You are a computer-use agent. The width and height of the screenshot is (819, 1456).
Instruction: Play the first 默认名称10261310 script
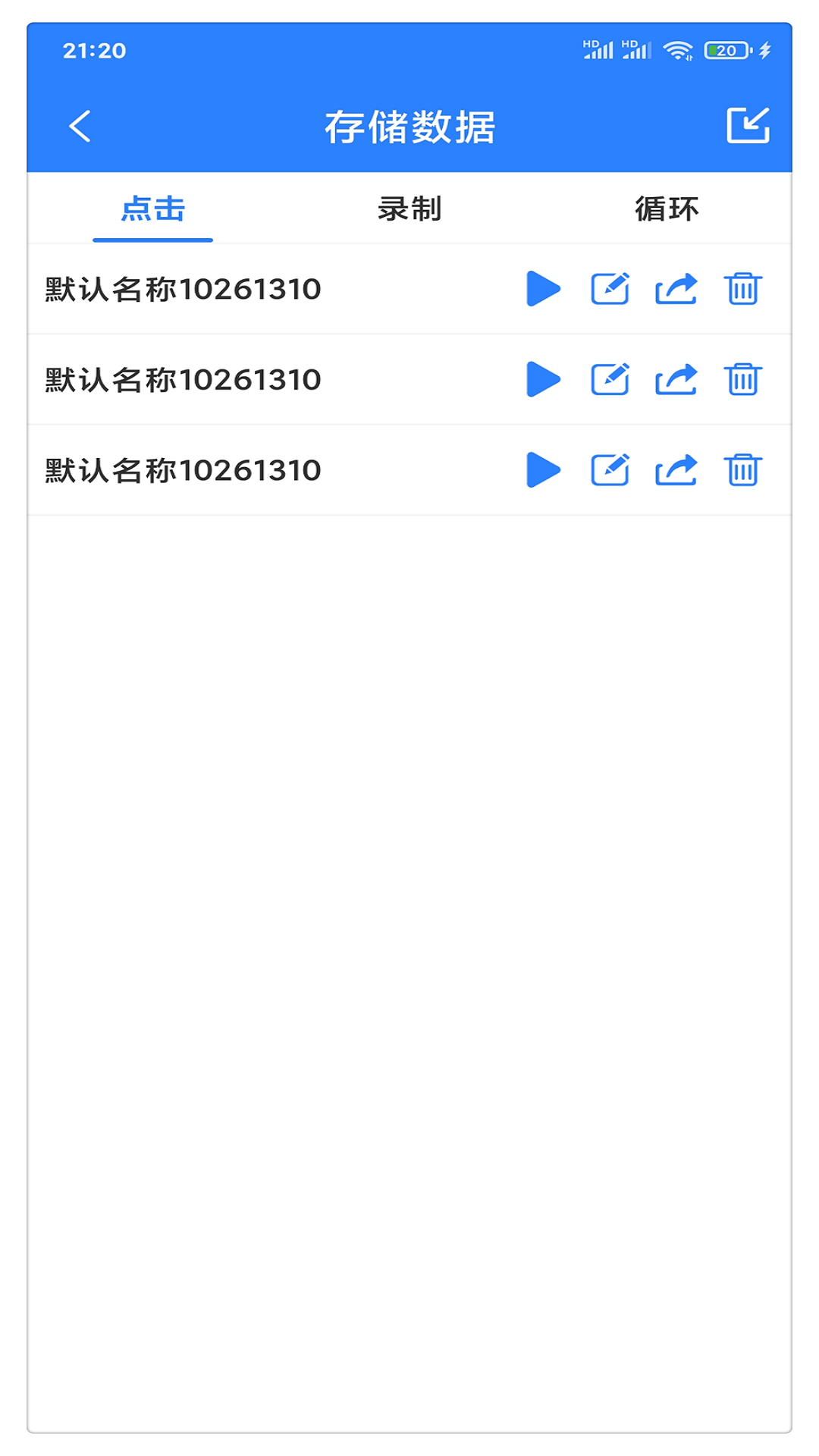point(542,289)
